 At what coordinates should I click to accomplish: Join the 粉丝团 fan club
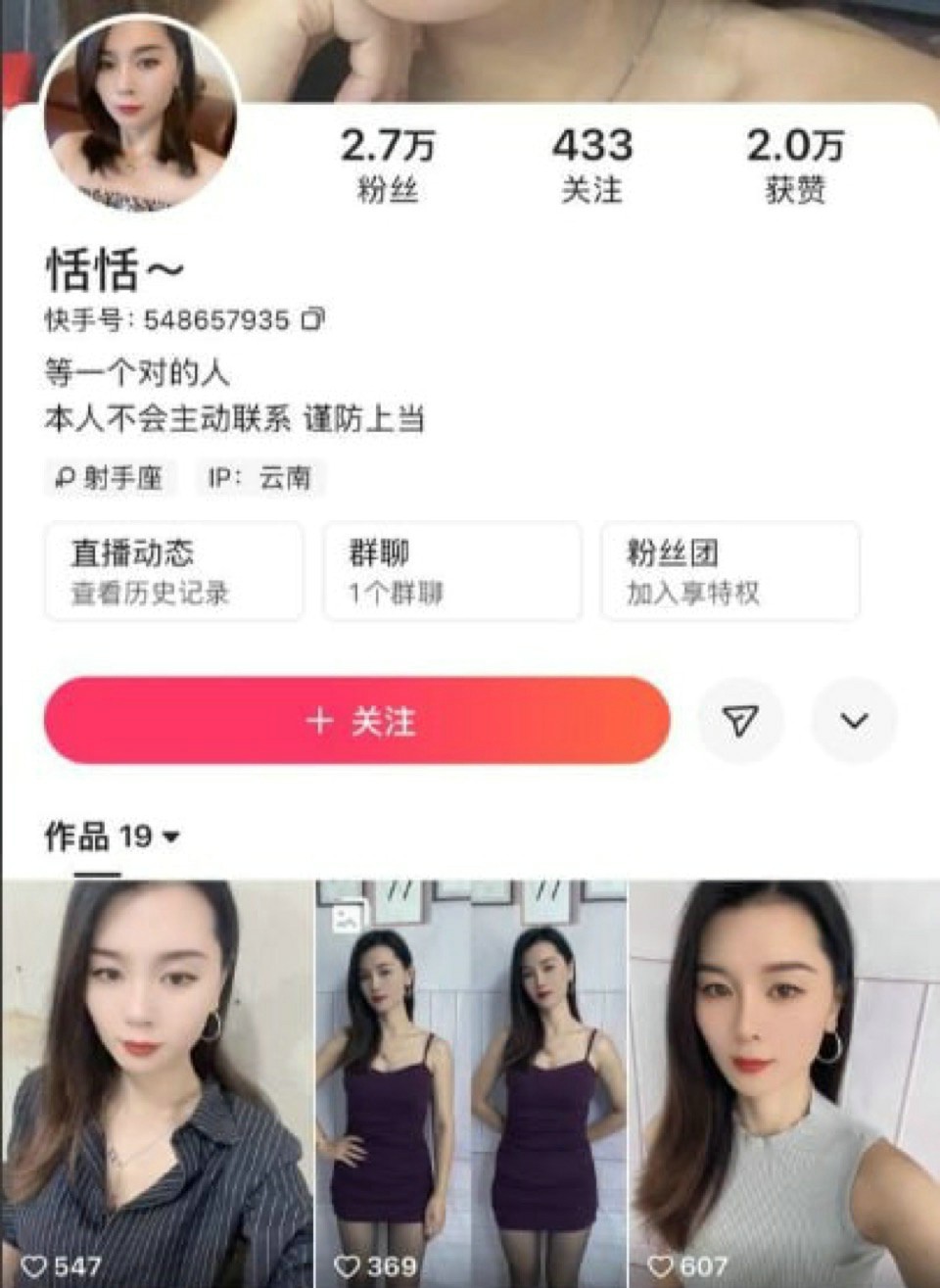730,572
